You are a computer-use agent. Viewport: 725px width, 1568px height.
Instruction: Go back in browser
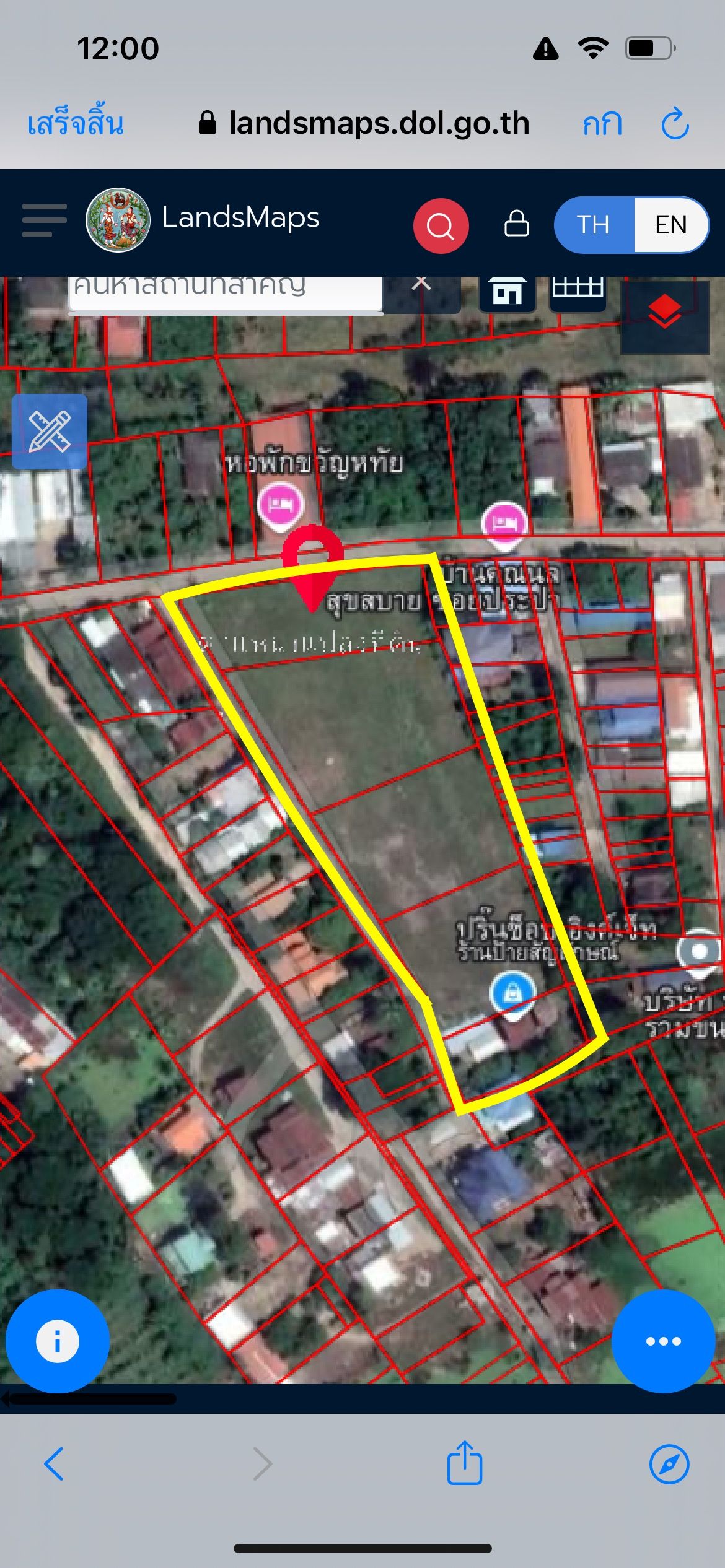54,1464
